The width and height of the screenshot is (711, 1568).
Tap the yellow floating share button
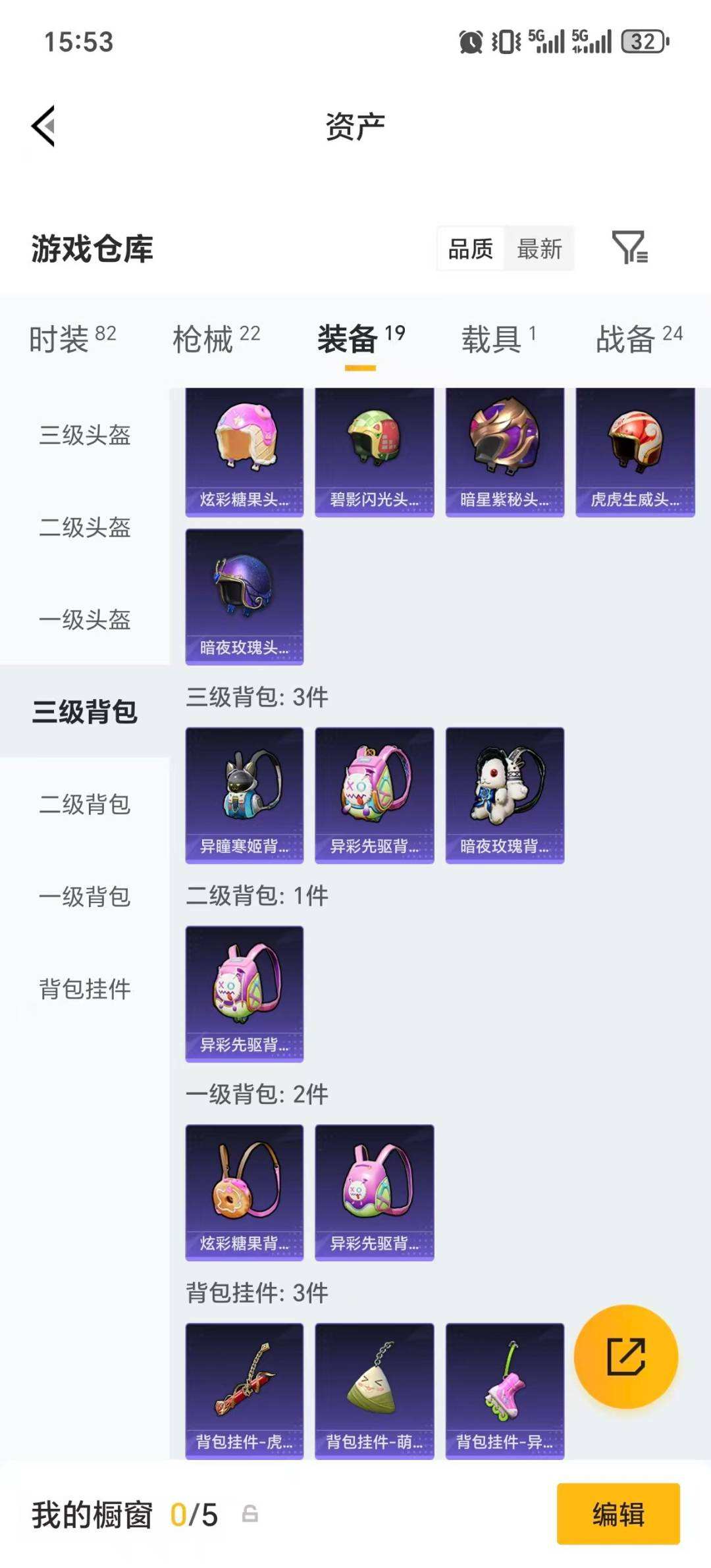tap(625, 1357)
